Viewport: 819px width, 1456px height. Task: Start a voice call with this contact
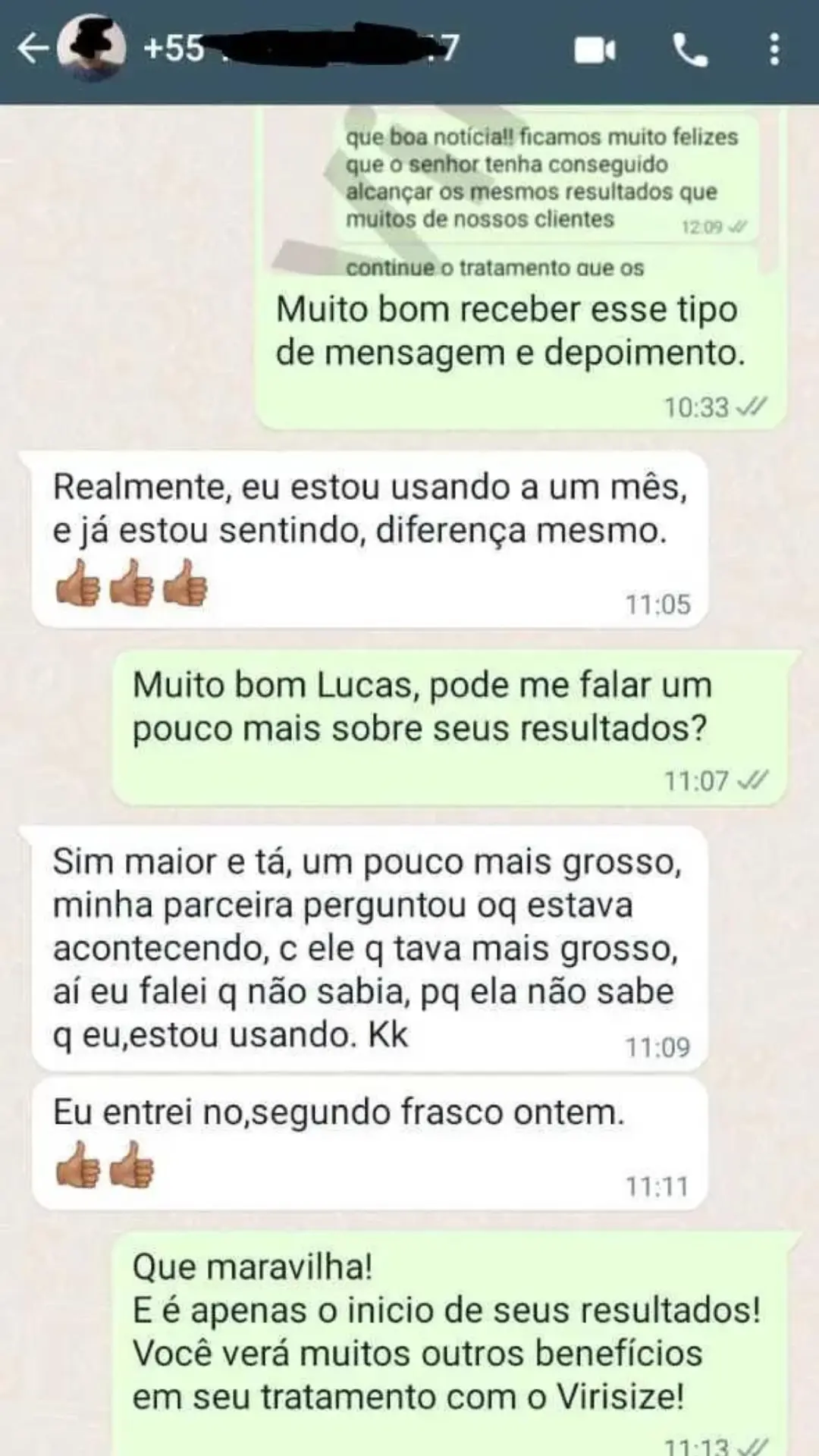690,50
